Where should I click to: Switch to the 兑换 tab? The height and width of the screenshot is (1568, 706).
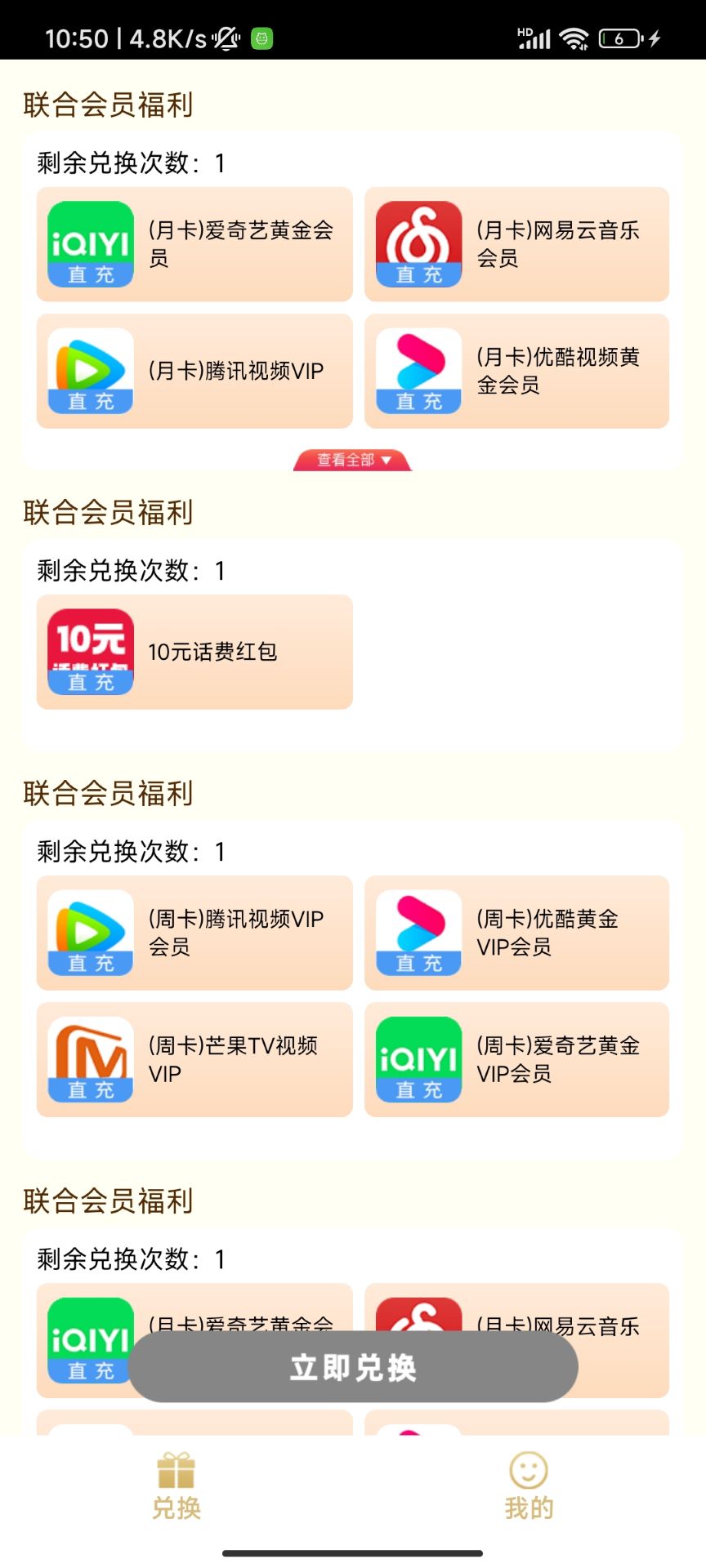point(176,1486)
